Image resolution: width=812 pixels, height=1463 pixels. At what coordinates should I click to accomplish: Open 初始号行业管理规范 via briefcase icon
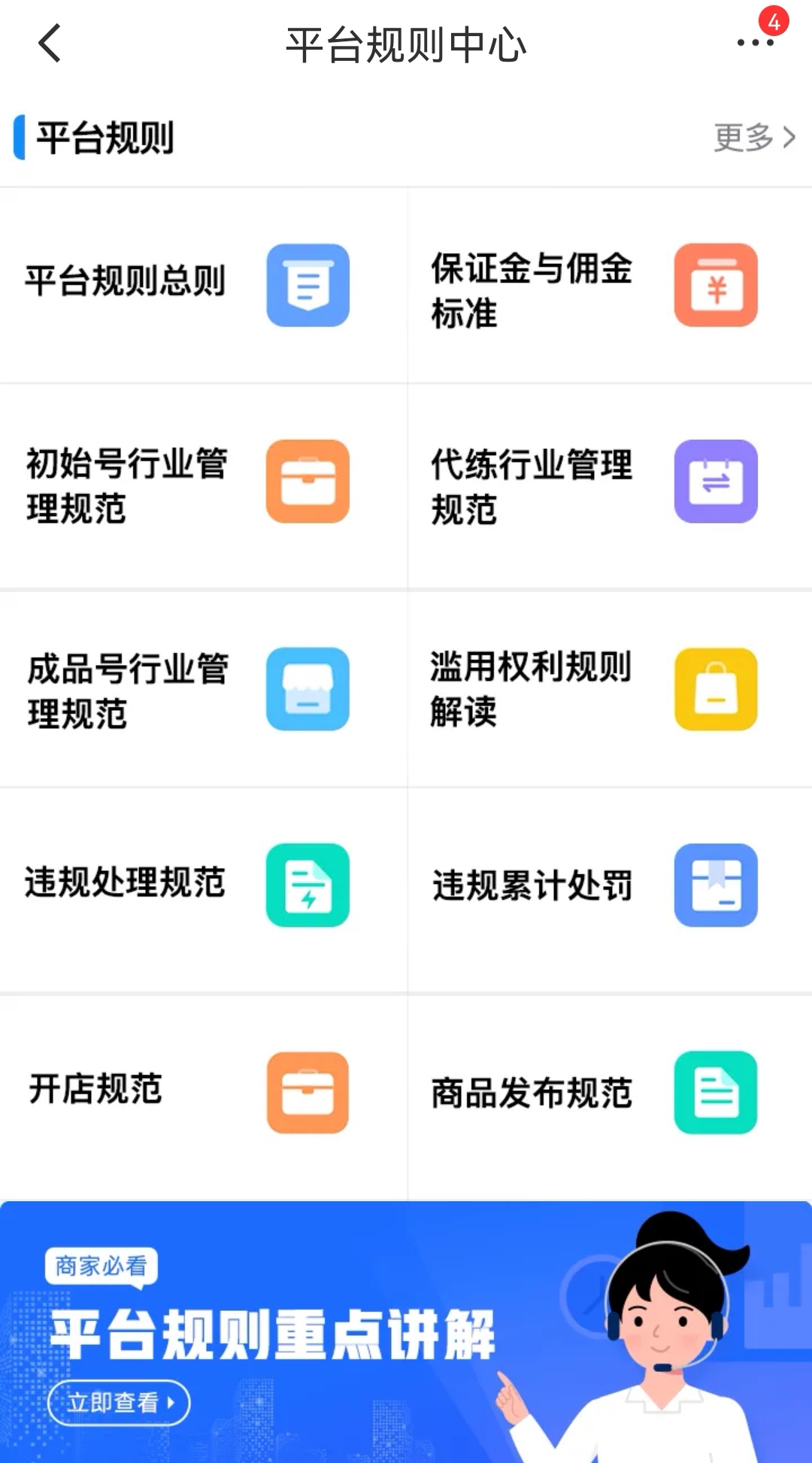pyautogui.click(x=308, y=482)
